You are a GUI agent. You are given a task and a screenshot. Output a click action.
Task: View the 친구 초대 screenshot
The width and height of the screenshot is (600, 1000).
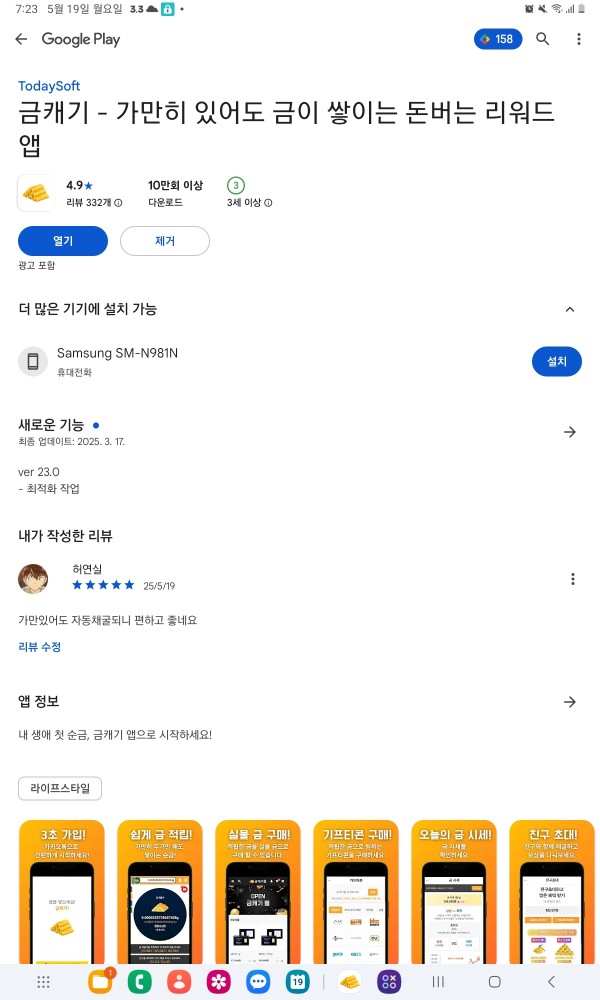point(552,892)
